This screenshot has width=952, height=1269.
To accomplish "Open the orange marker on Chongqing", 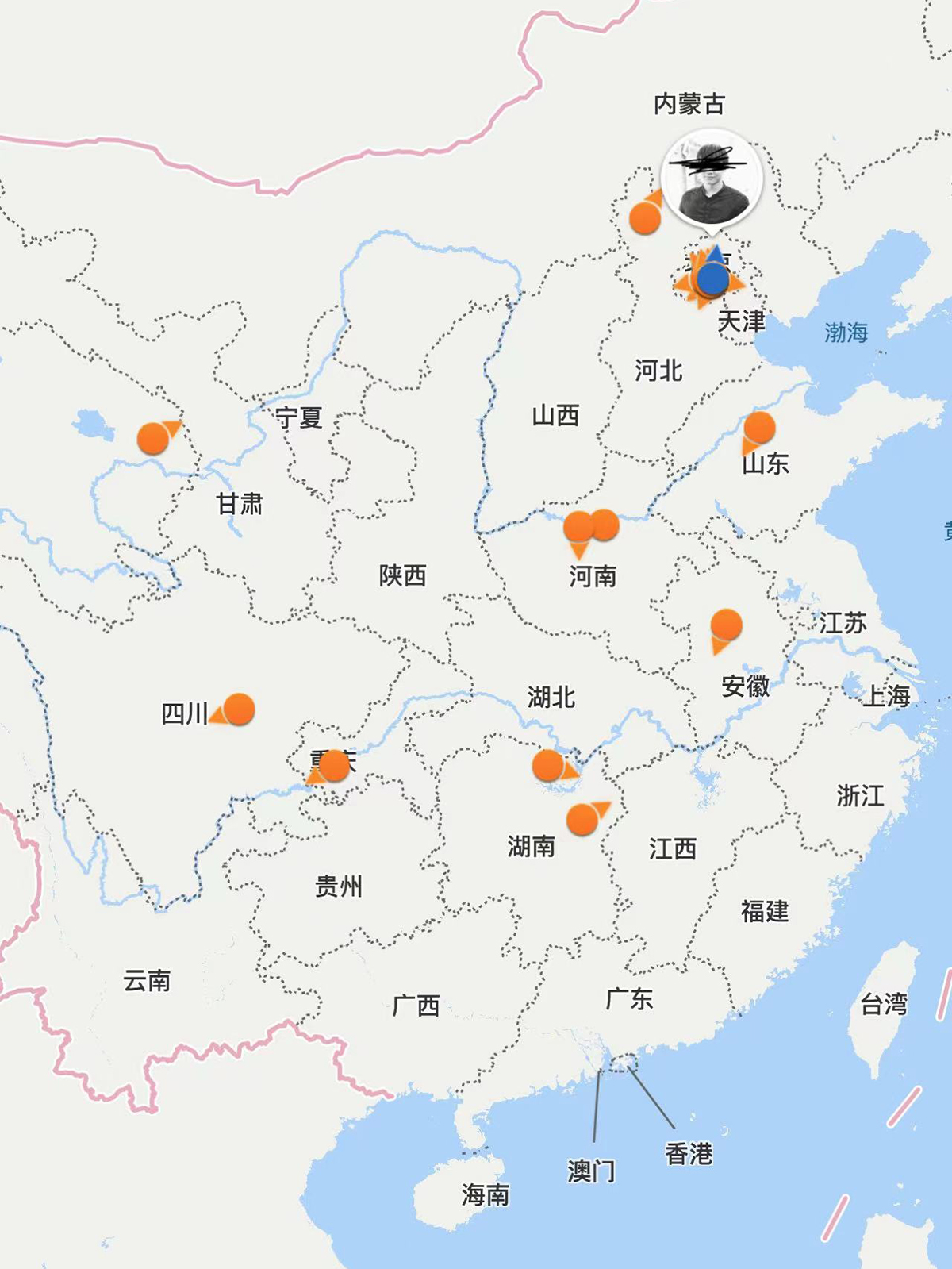I will click(334, 766).
